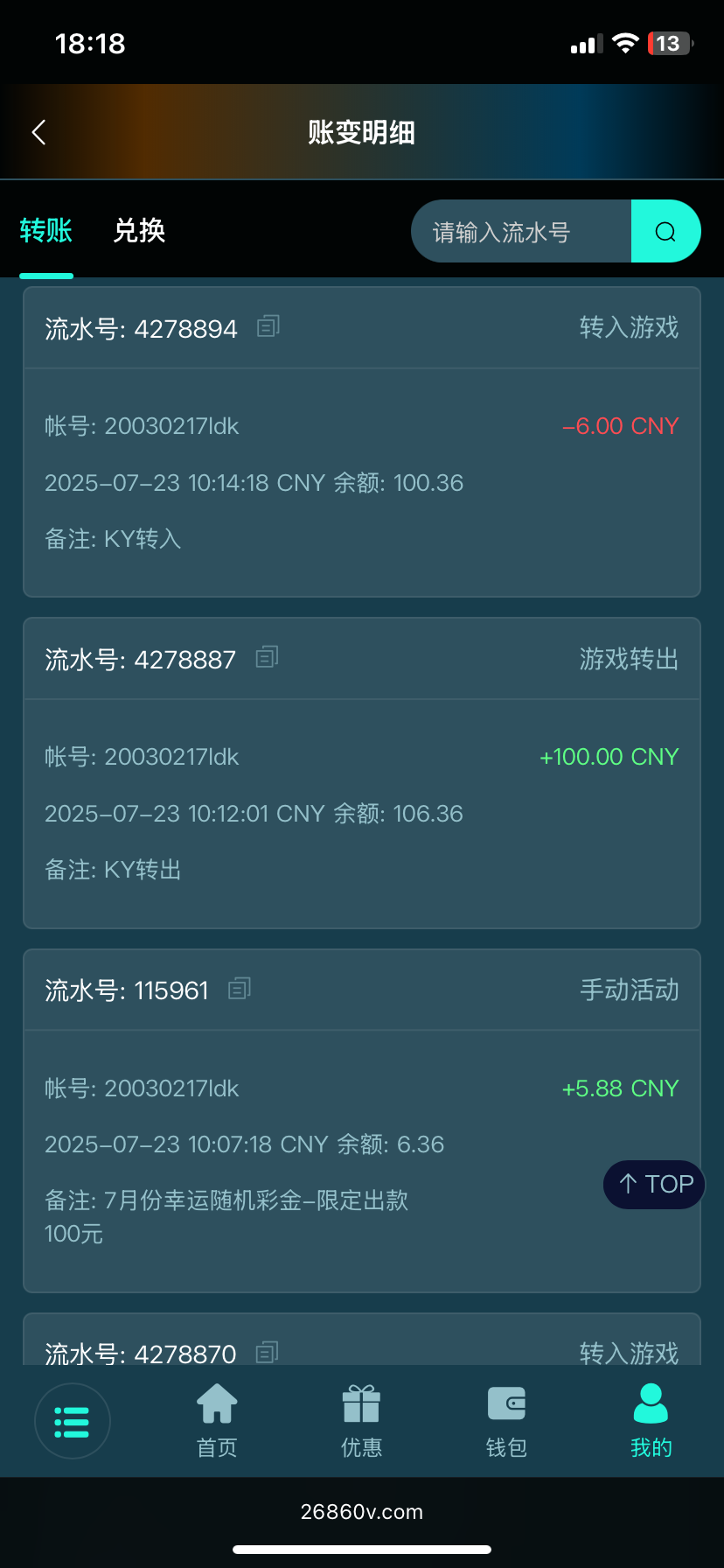Open the 优惠 promotions tab
Image resolution: width=724 pixels, height=1568 pixels.
(361, 1421)
